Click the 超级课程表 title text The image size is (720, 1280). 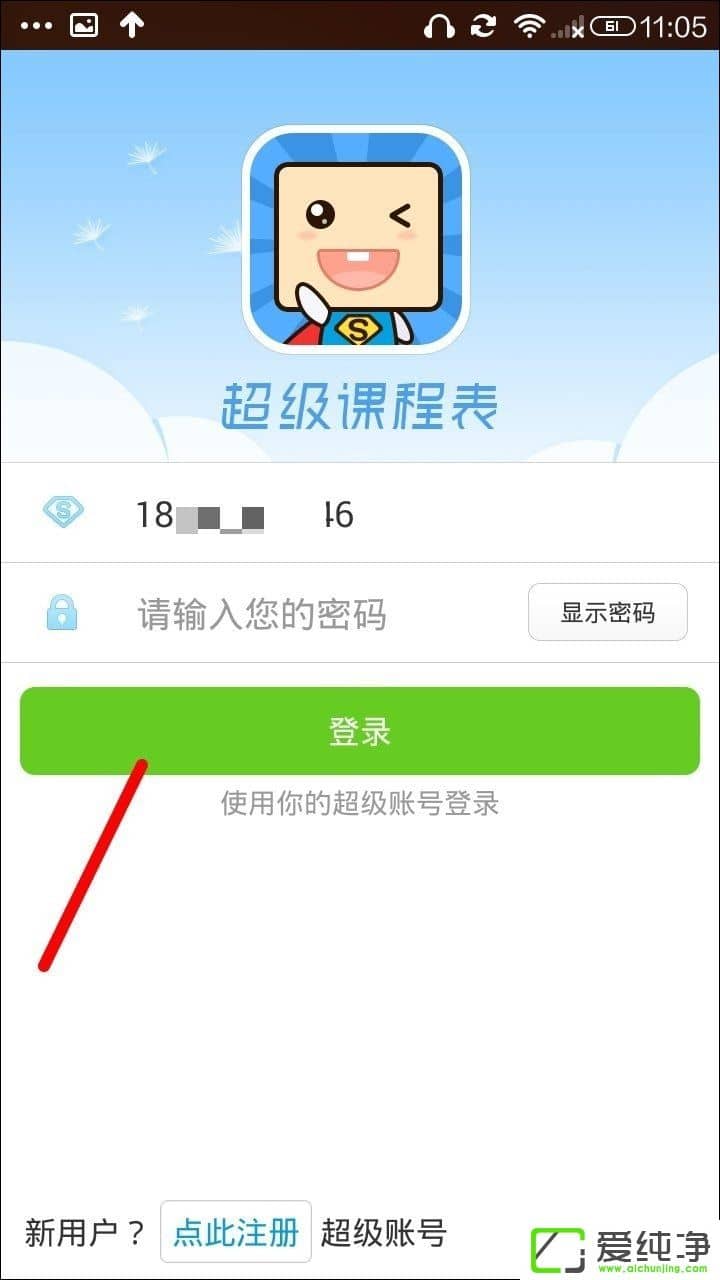pos(359,404)
